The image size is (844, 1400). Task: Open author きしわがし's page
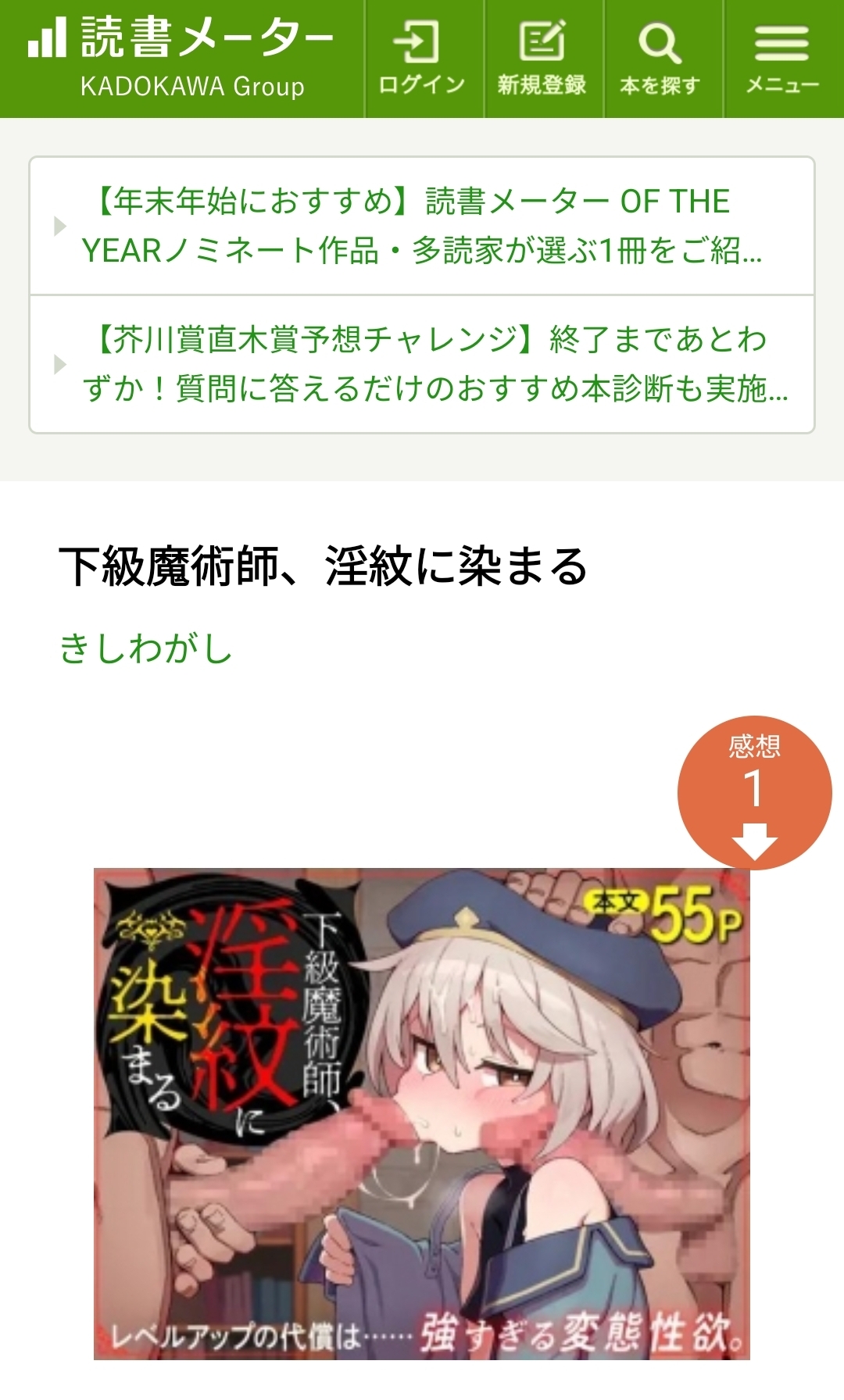point(146,648)
